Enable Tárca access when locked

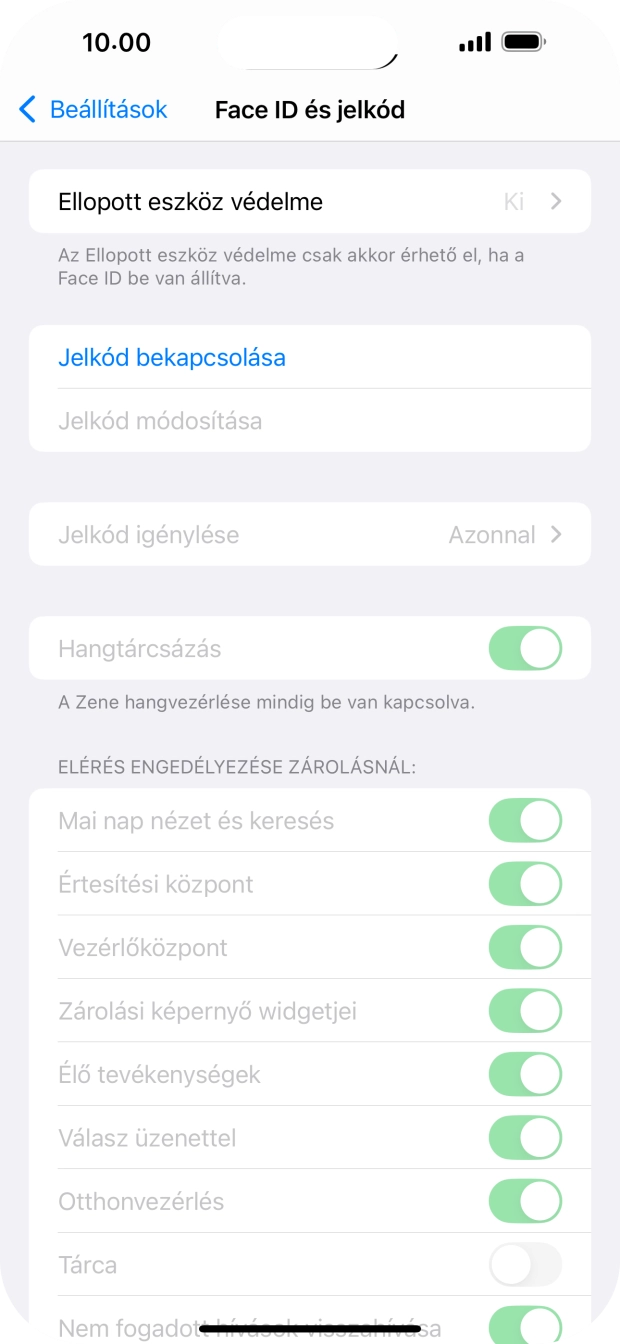pos(525,1265)
